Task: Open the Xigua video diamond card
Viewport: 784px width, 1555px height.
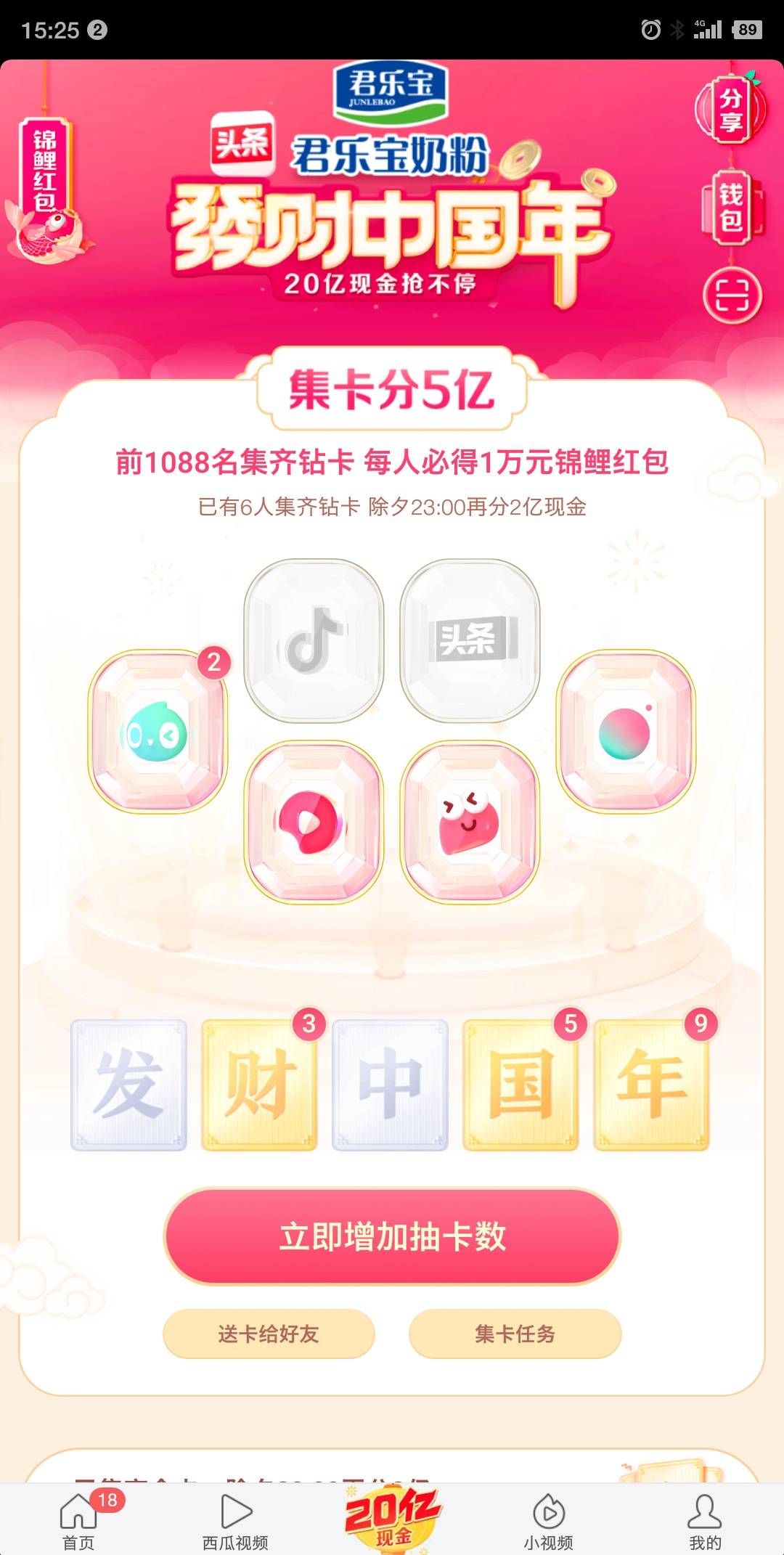Action: click(x=314, y=822)
